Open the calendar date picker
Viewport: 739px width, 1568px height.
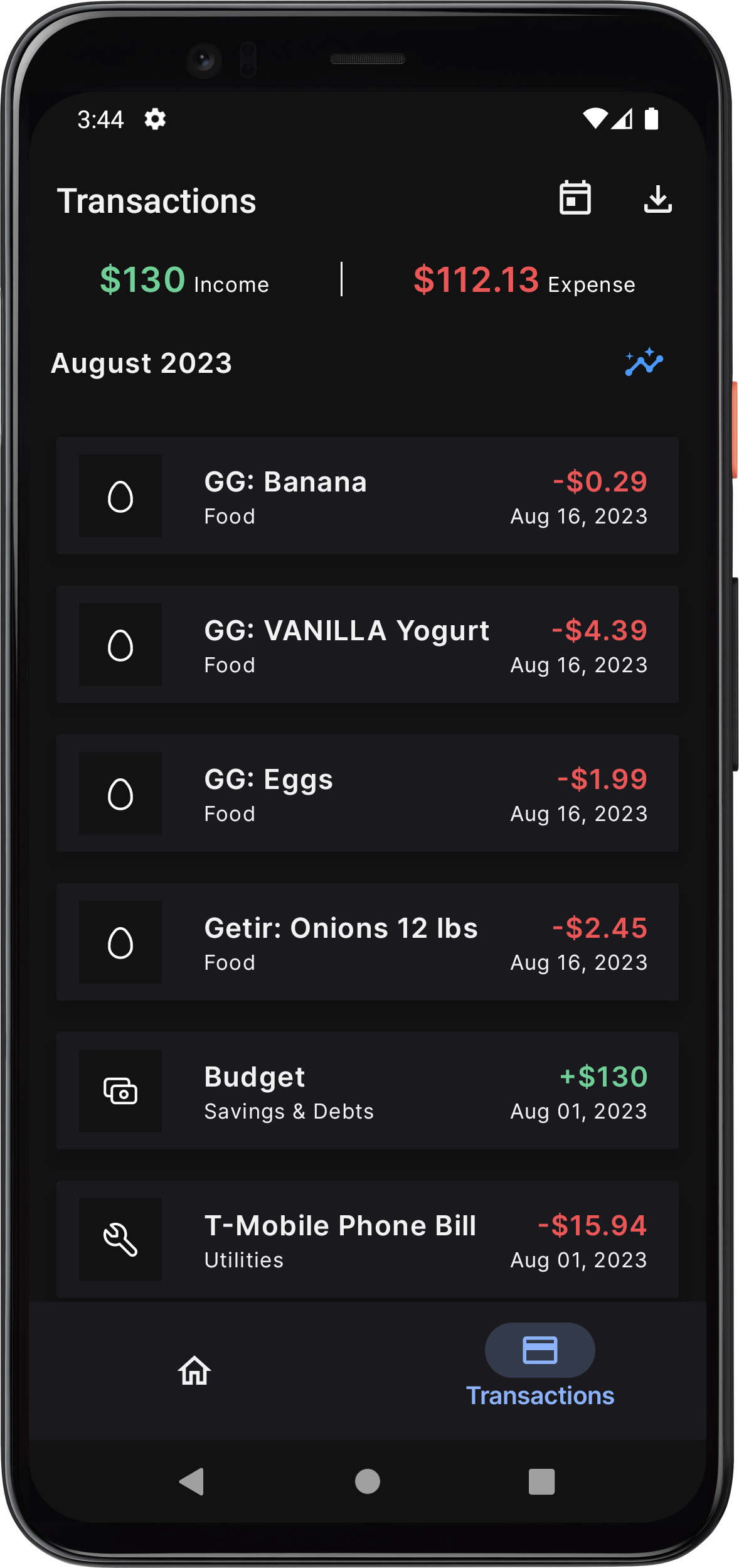(x=575, y=198)
